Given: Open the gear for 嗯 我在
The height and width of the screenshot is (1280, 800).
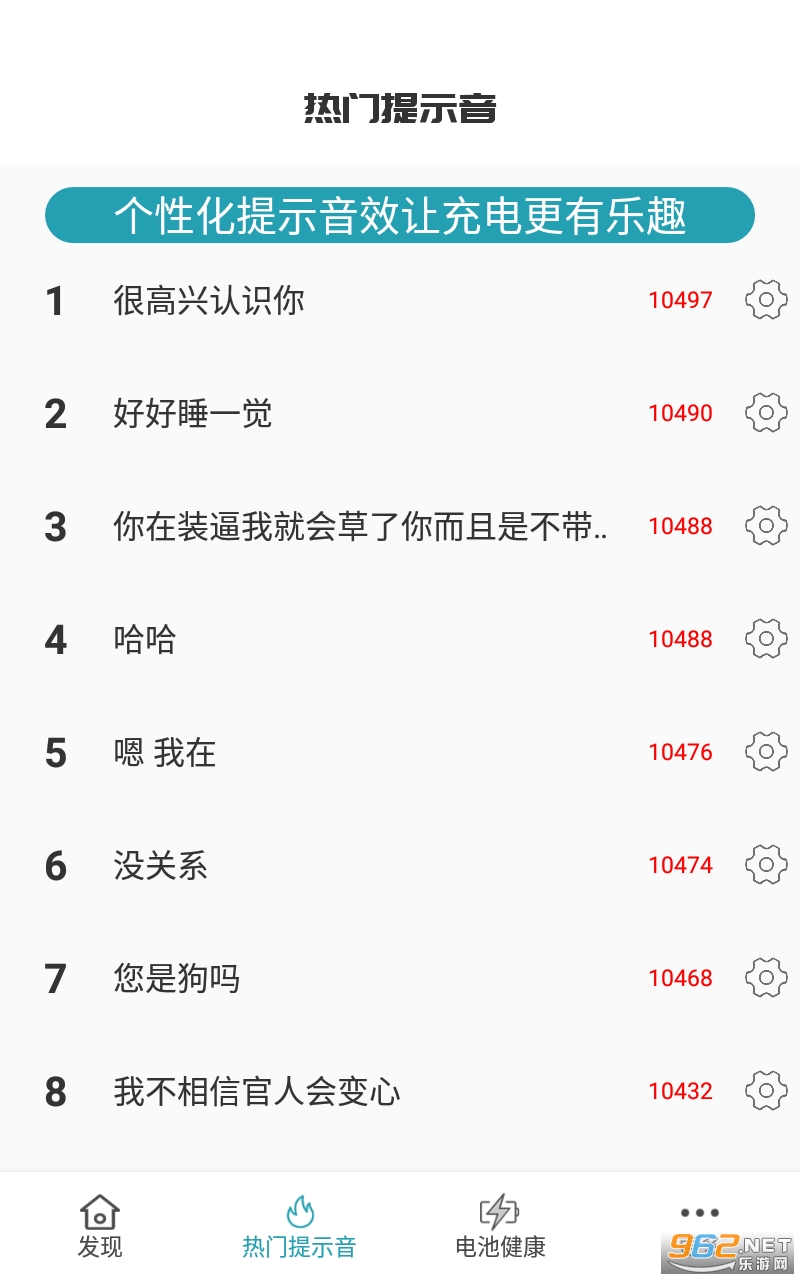Looking at the screenshot, I should click(x=766, y=752).
